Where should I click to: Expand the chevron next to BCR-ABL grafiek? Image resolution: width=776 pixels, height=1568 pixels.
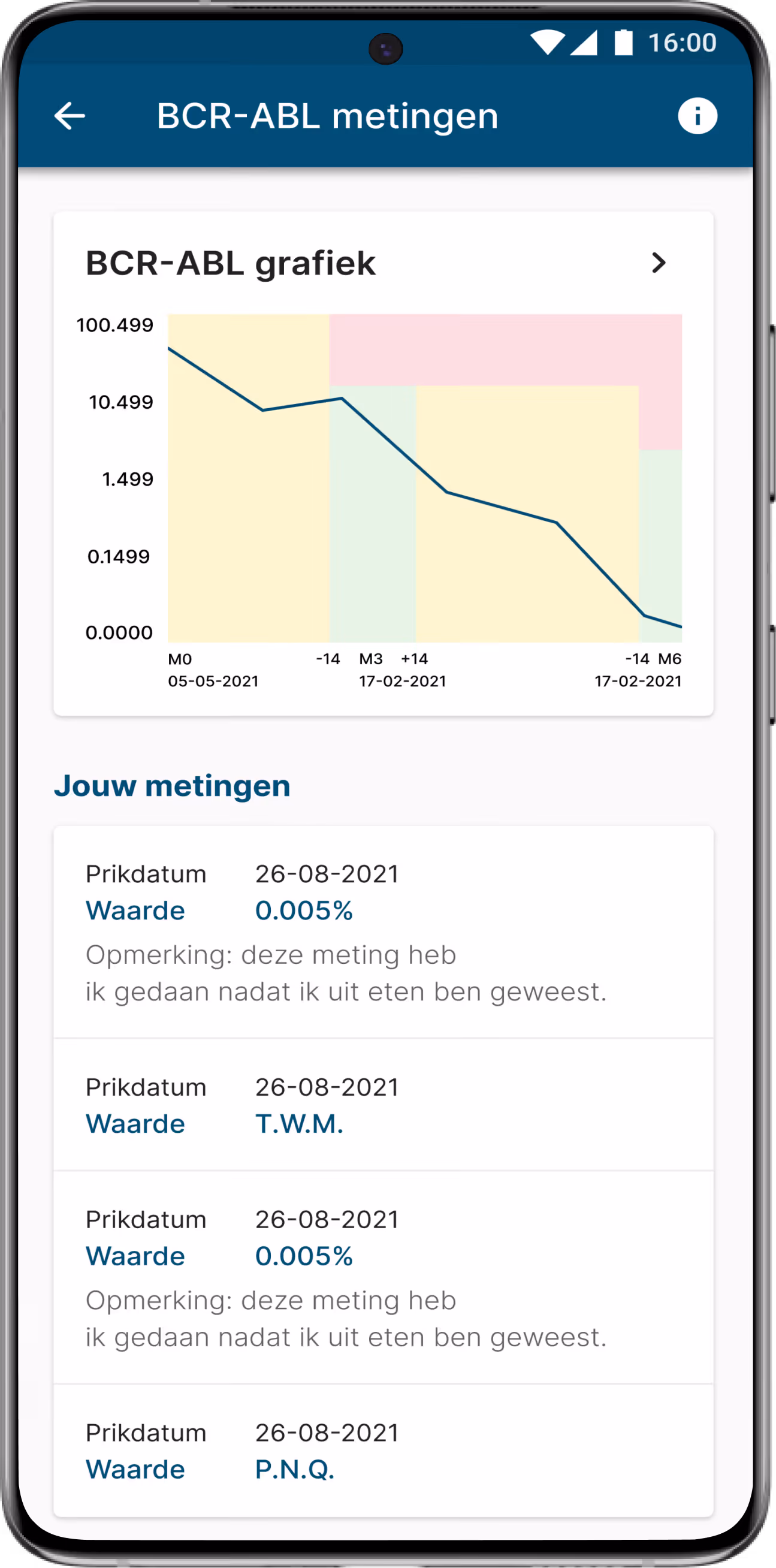(660, 264)
